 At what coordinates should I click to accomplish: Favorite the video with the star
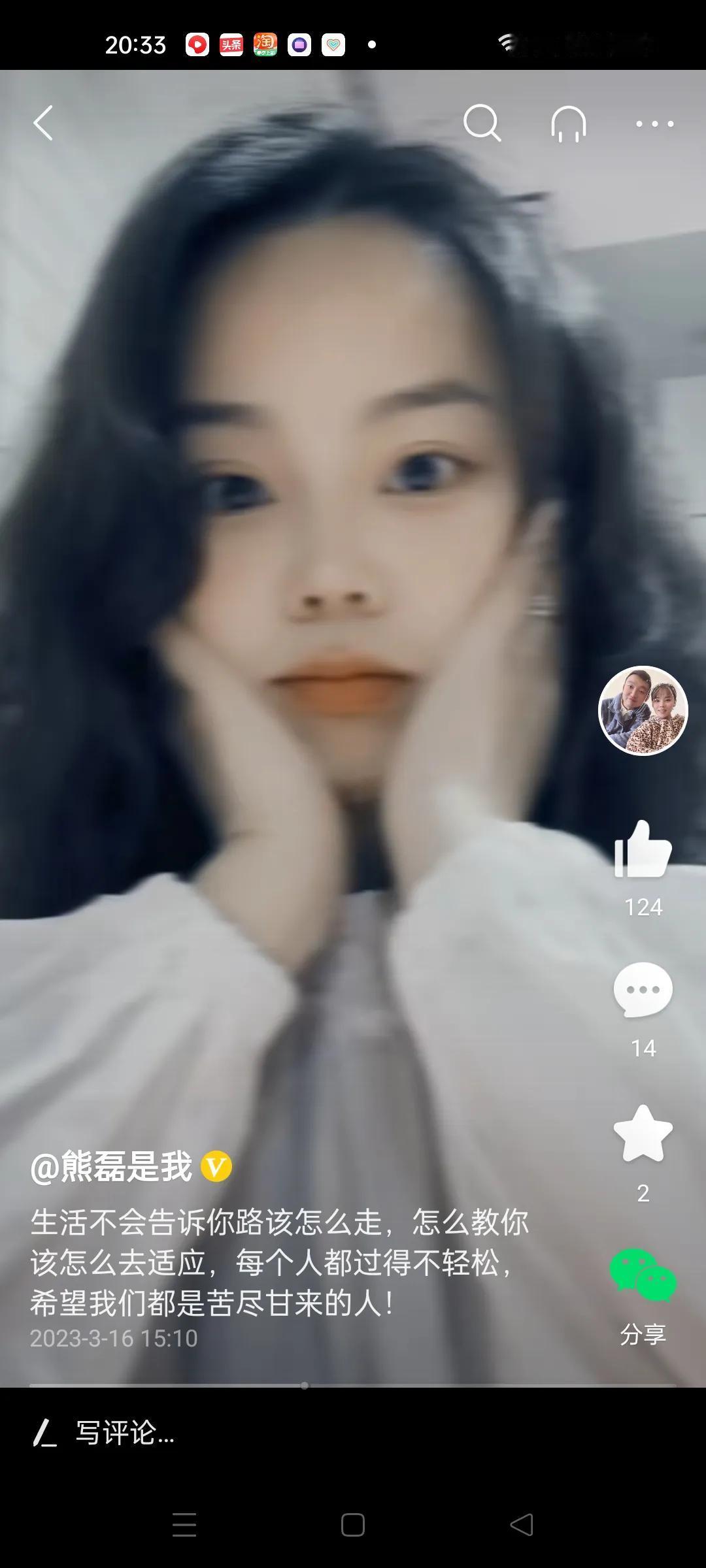coord(643,1134)
